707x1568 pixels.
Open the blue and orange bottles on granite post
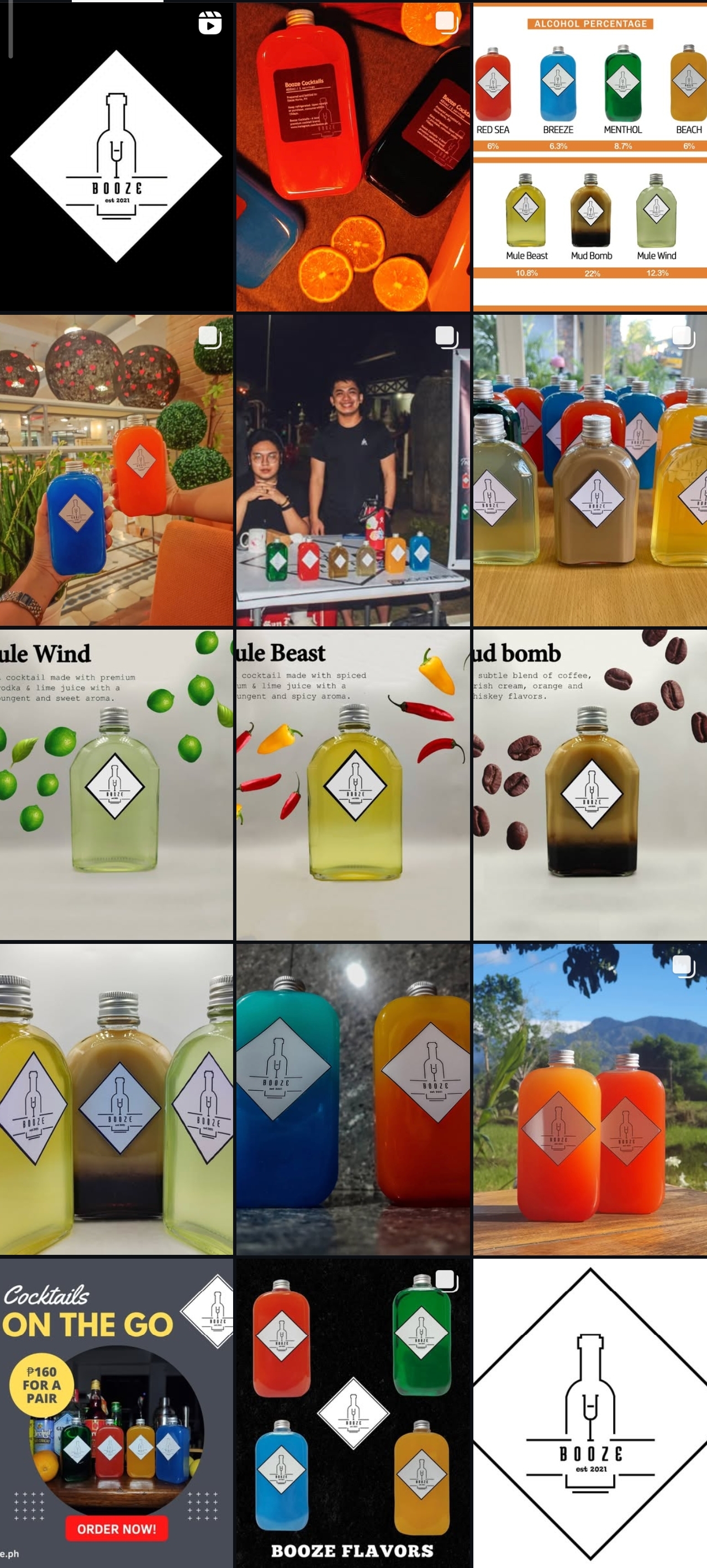pyautogui.click(x=352, y=1099)
